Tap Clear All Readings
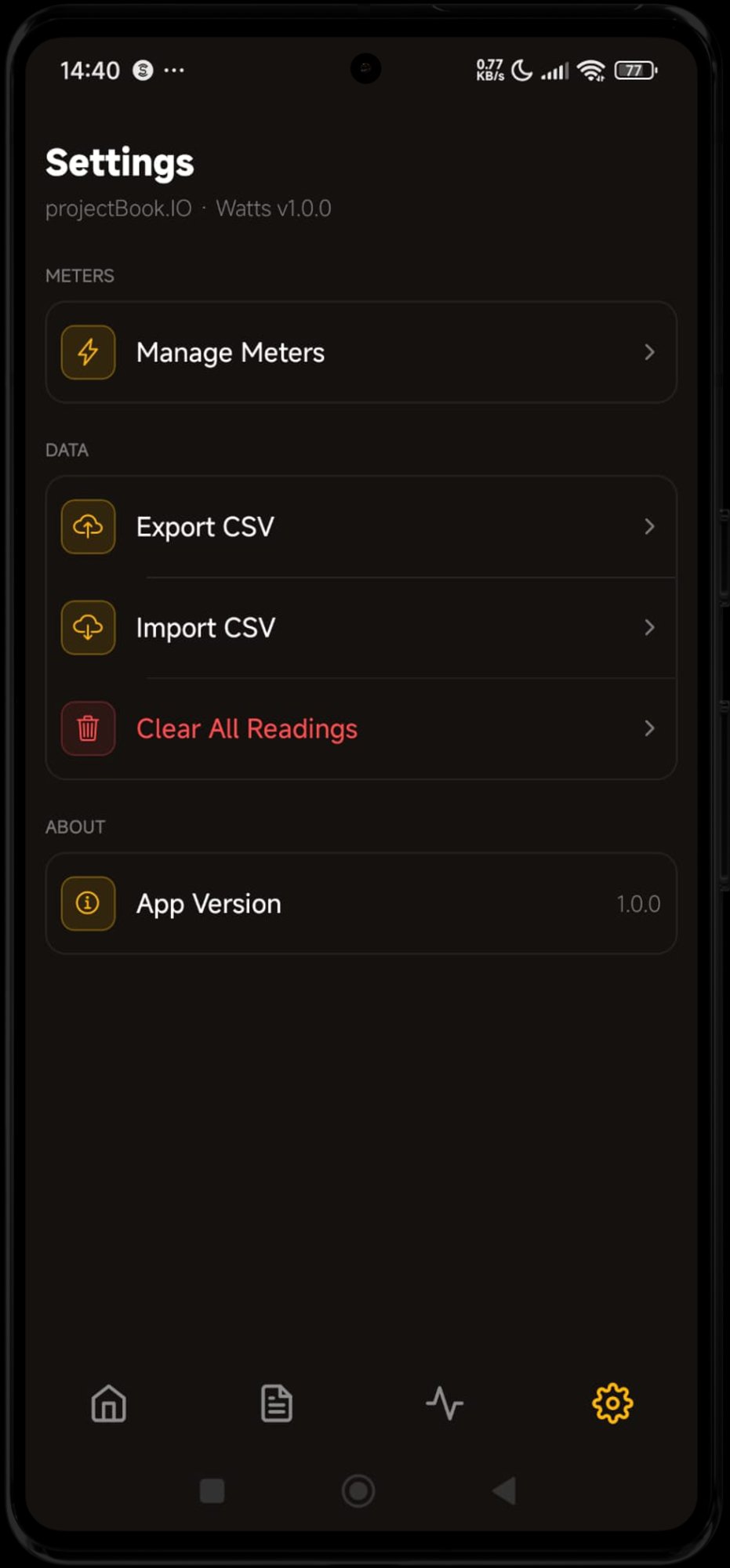 coord(361,729)
